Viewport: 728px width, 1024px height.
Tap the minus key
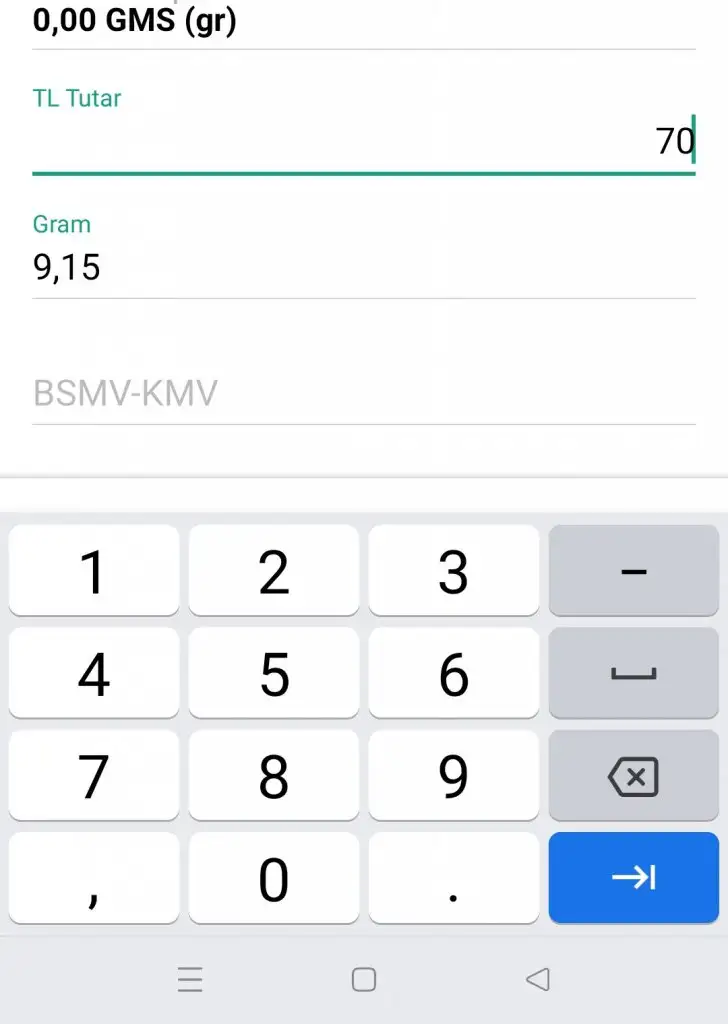coord(633,571)
